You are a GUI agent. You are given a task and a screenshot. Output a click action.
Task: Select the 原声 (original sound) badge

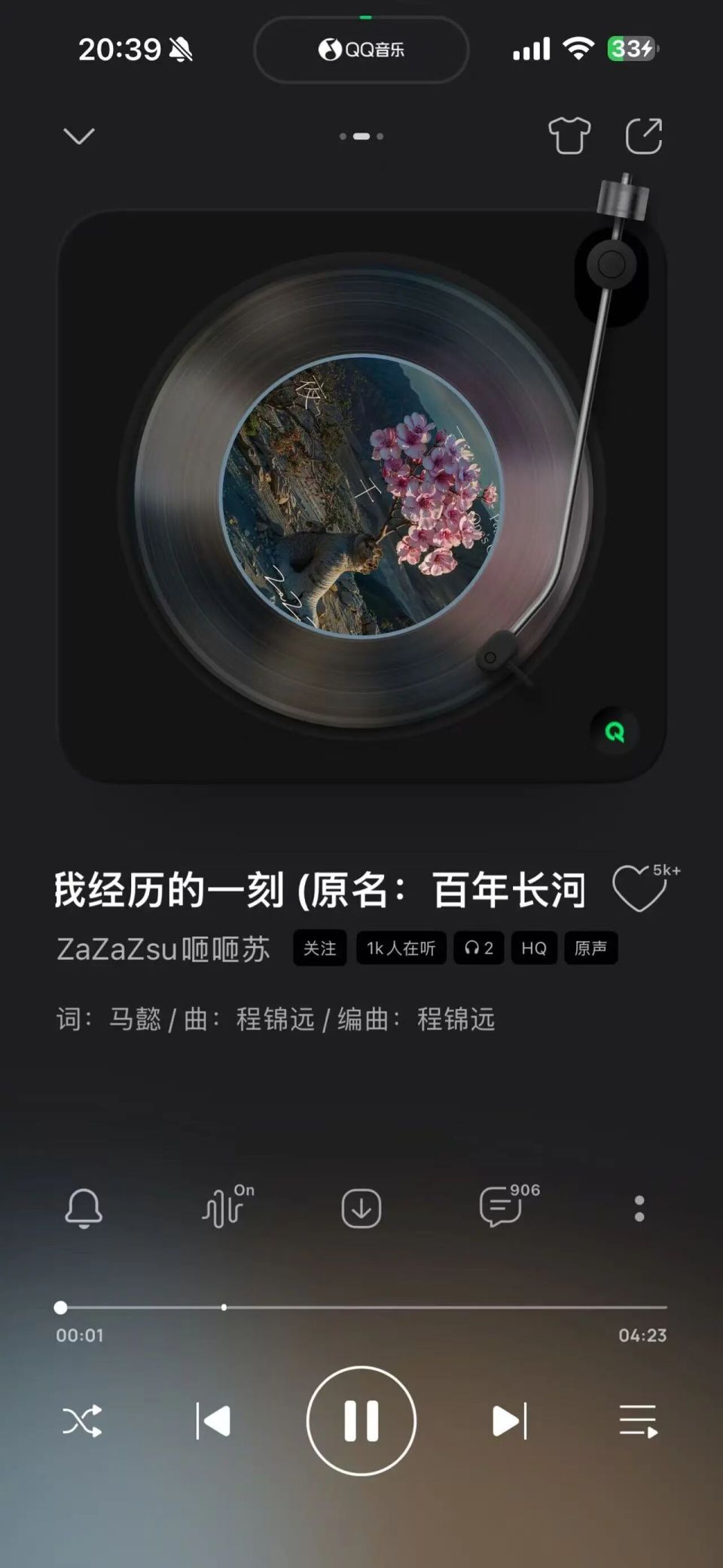tap(591, 949)
